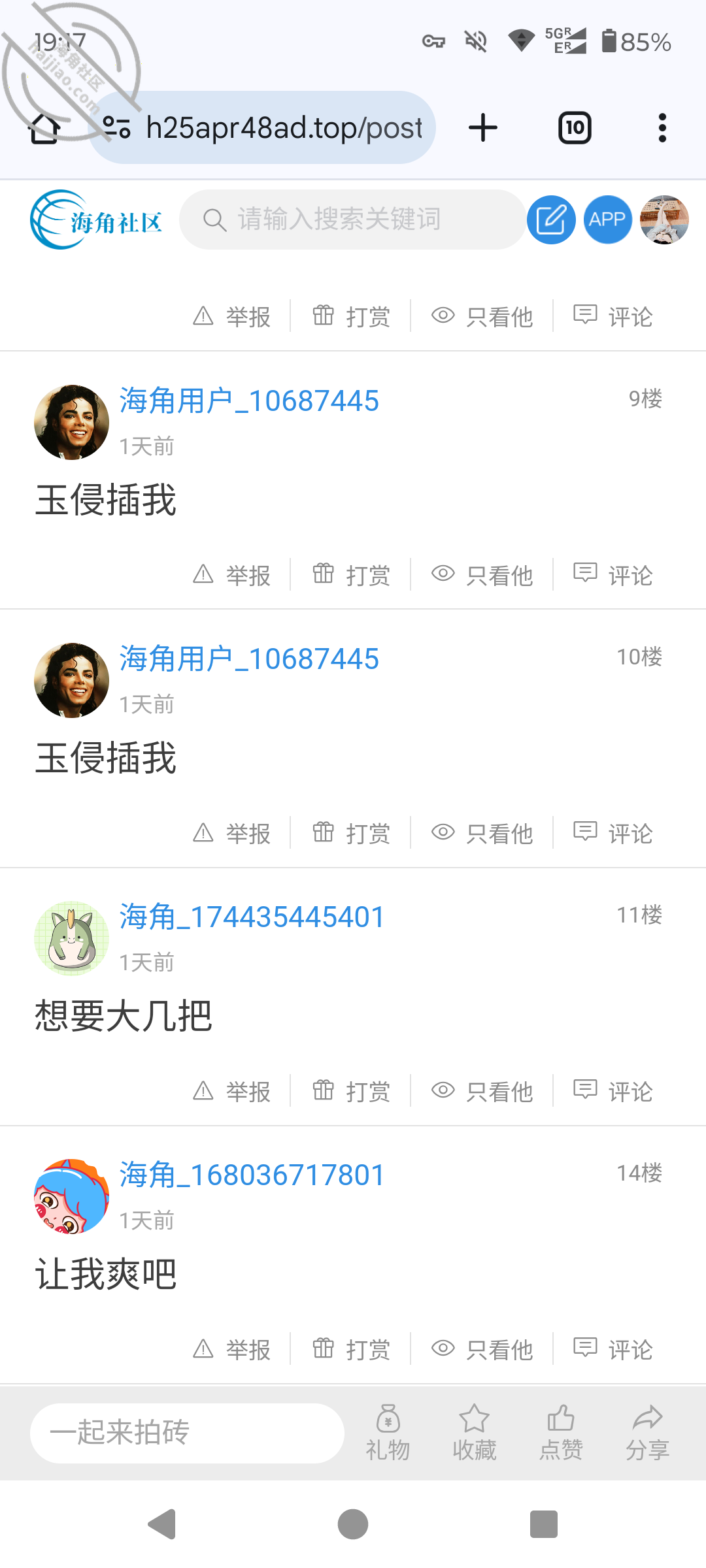
Task: Go back using the system back button
Action: 162,1524
